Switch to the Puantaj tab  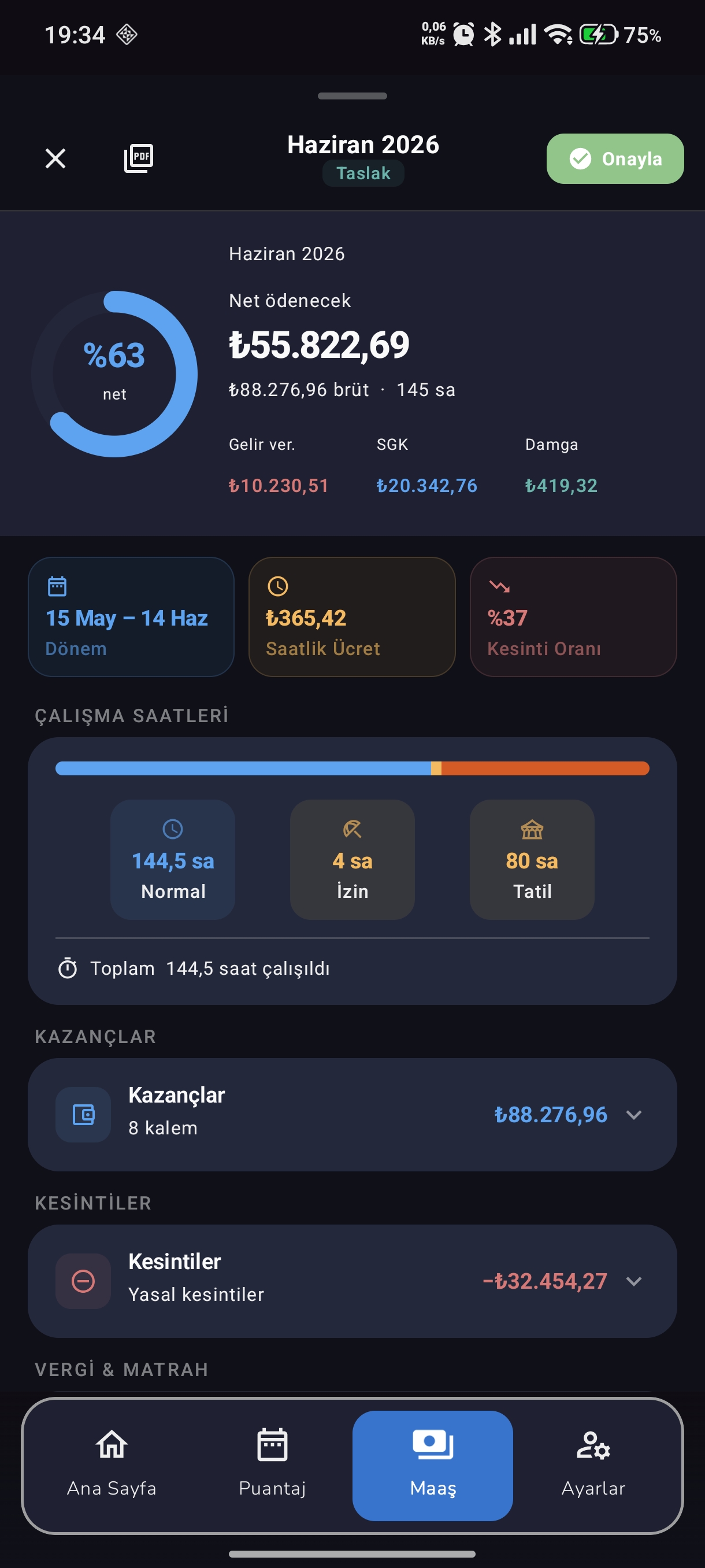coord(273,1466)
